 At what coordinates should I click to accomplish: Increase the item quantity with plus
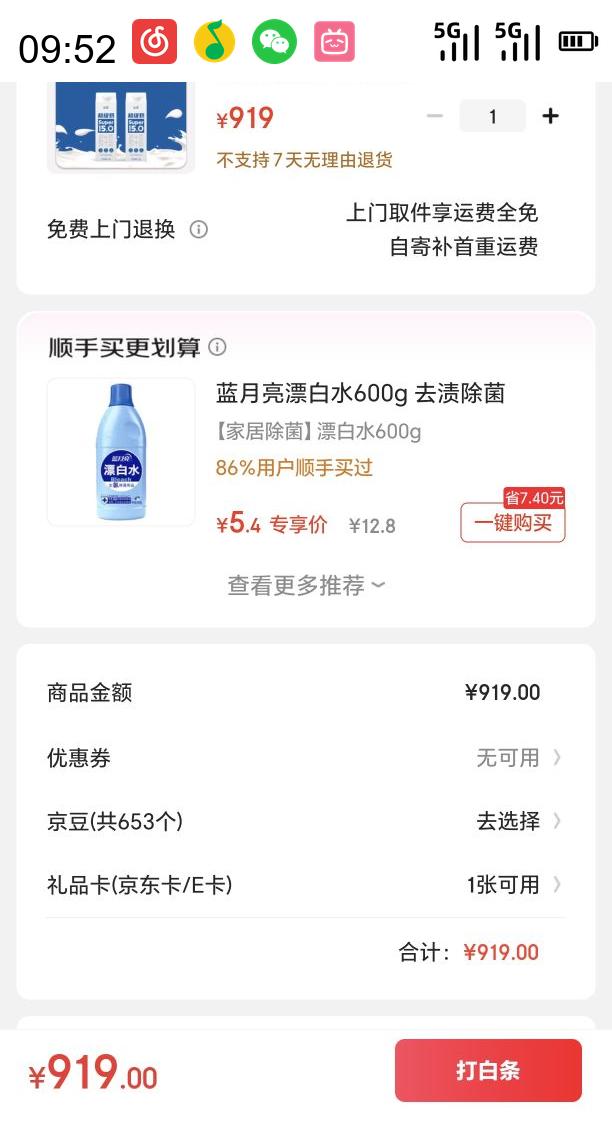pos(550,116)
